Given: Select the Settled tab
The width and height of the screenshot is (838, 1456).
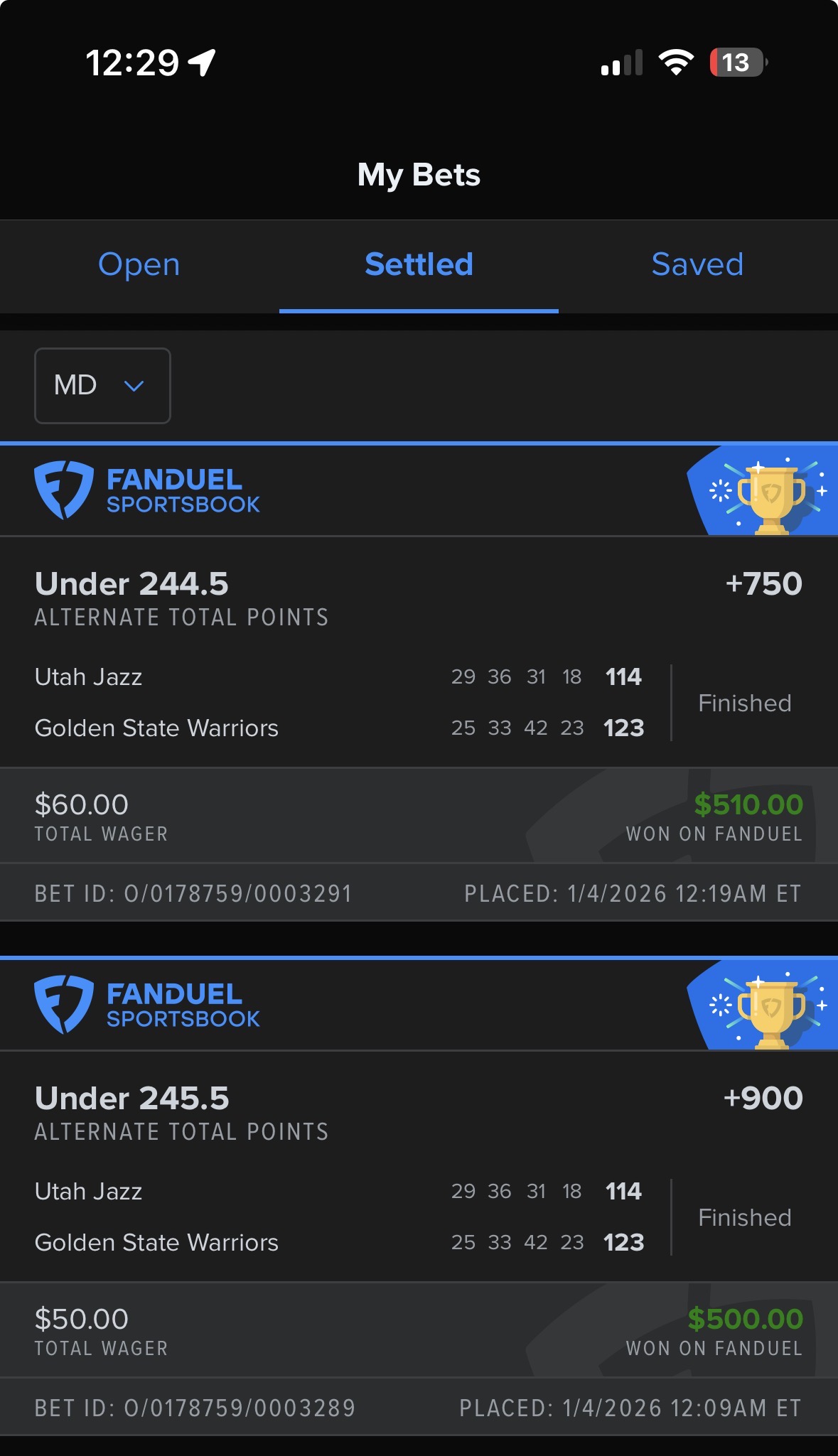Looking at the screenshot, I should (419, 265).
